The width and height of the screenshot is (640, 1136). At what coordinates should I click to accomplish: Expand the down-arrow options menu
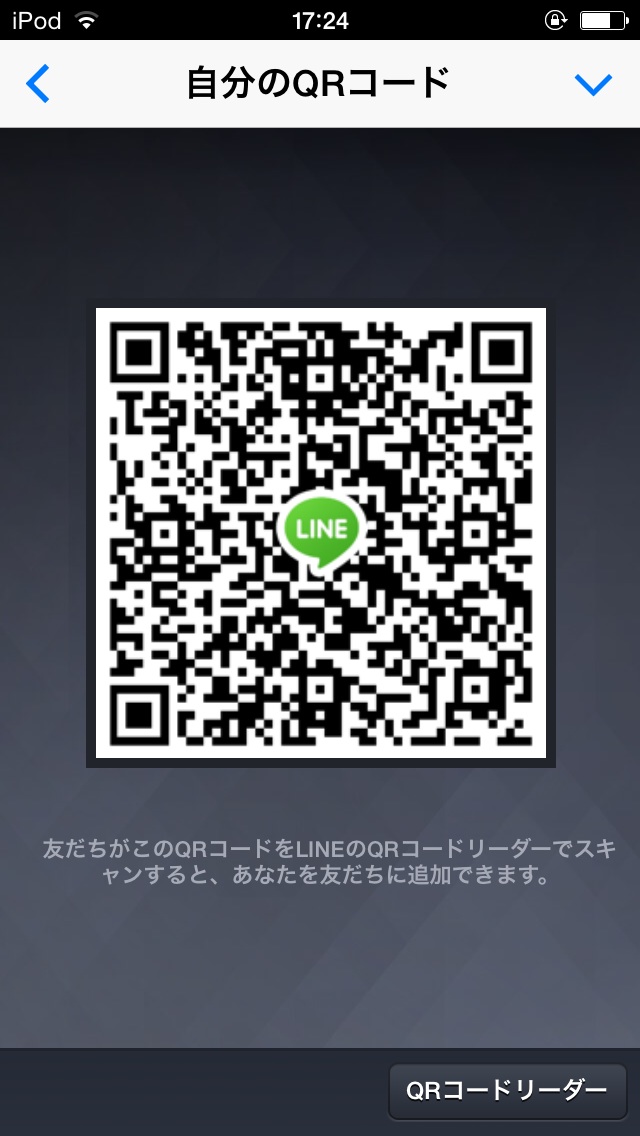(593, 85)
